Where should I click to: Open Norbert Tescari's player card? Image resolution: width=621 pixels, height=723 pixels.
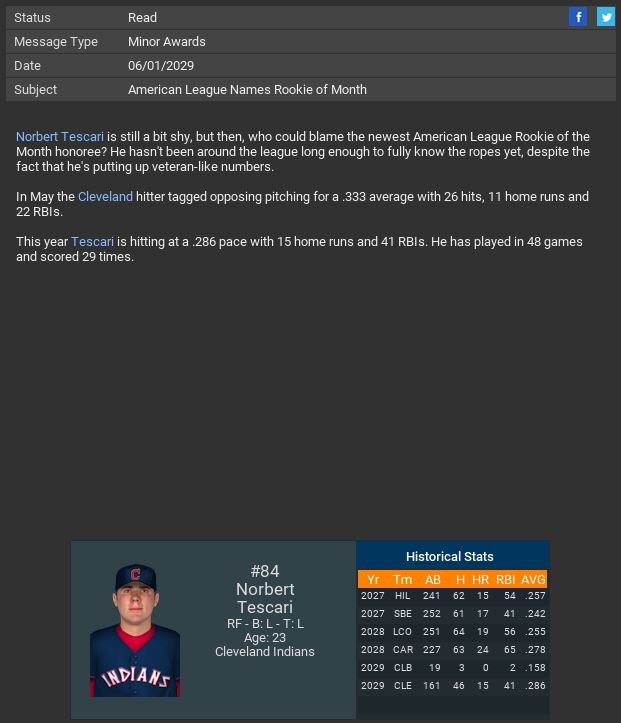(x=135, y=629)
